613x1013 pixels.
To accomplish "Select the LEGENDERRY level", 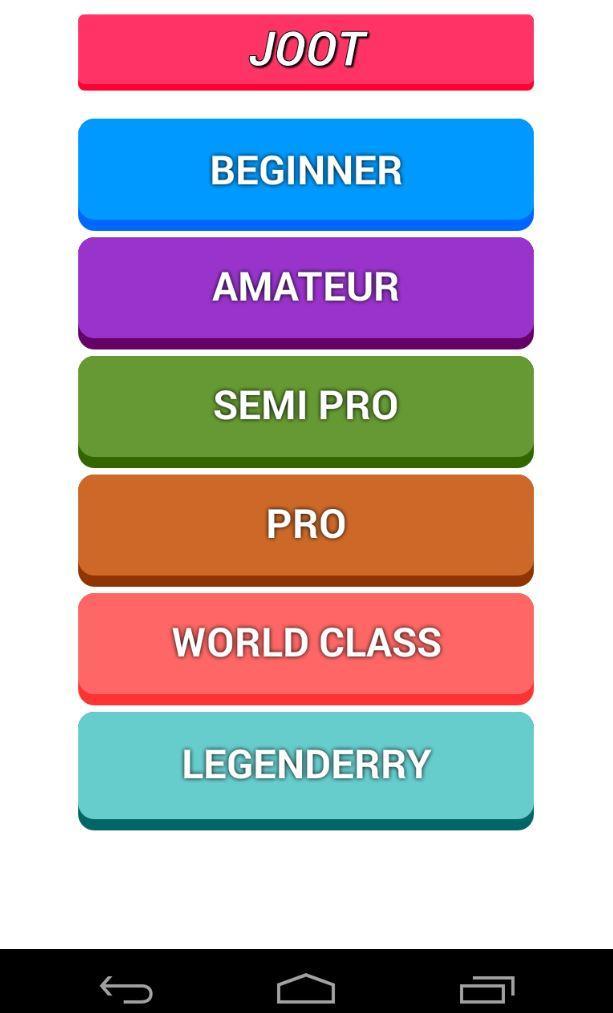I will pyautogui.click(x=305, y=766).
